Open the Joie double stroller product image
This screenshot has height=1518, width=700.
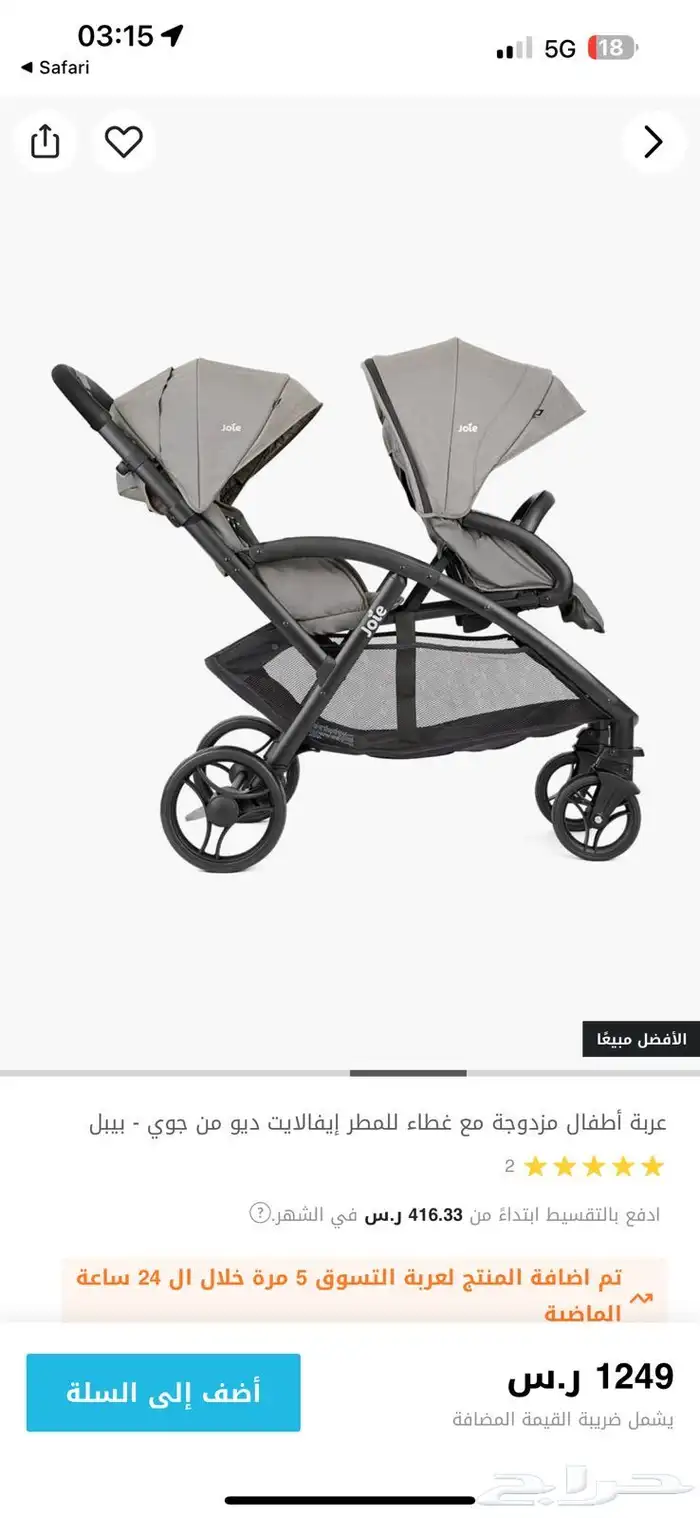pos(350,600)
